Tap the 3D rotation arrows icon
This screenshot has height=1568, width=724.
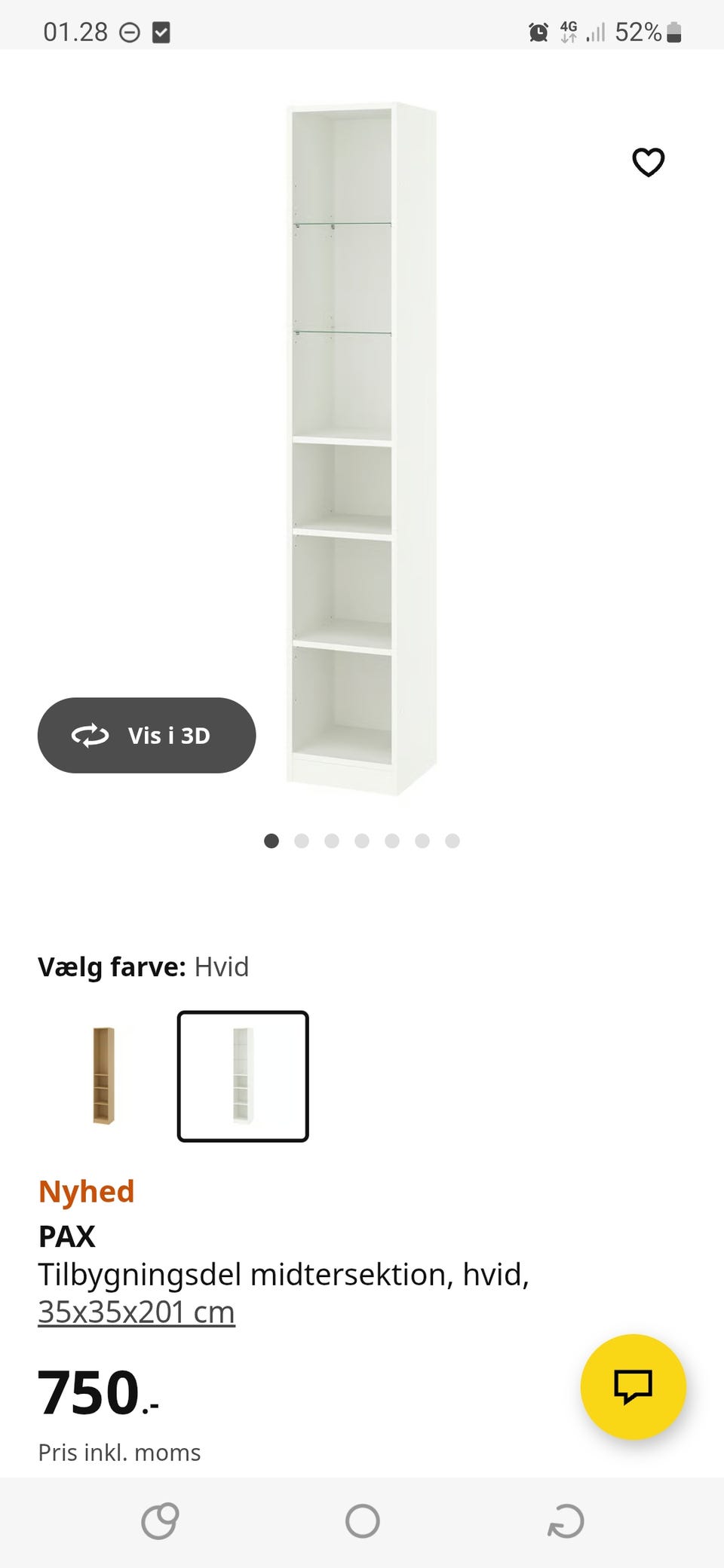(89, 735)
